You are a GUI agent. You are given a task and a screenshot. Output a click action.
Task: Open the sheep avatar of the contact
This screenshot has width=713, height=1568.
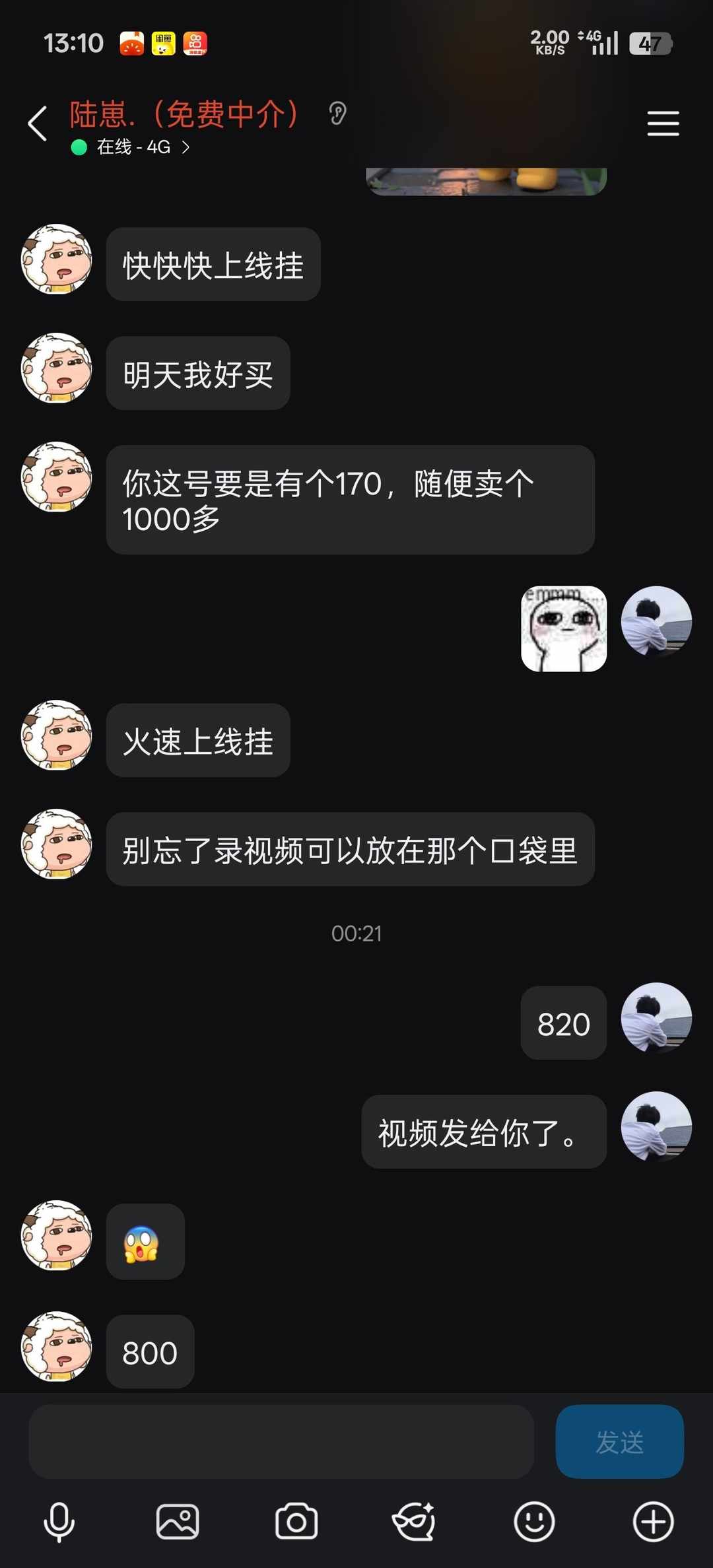(x=56, y=260)
